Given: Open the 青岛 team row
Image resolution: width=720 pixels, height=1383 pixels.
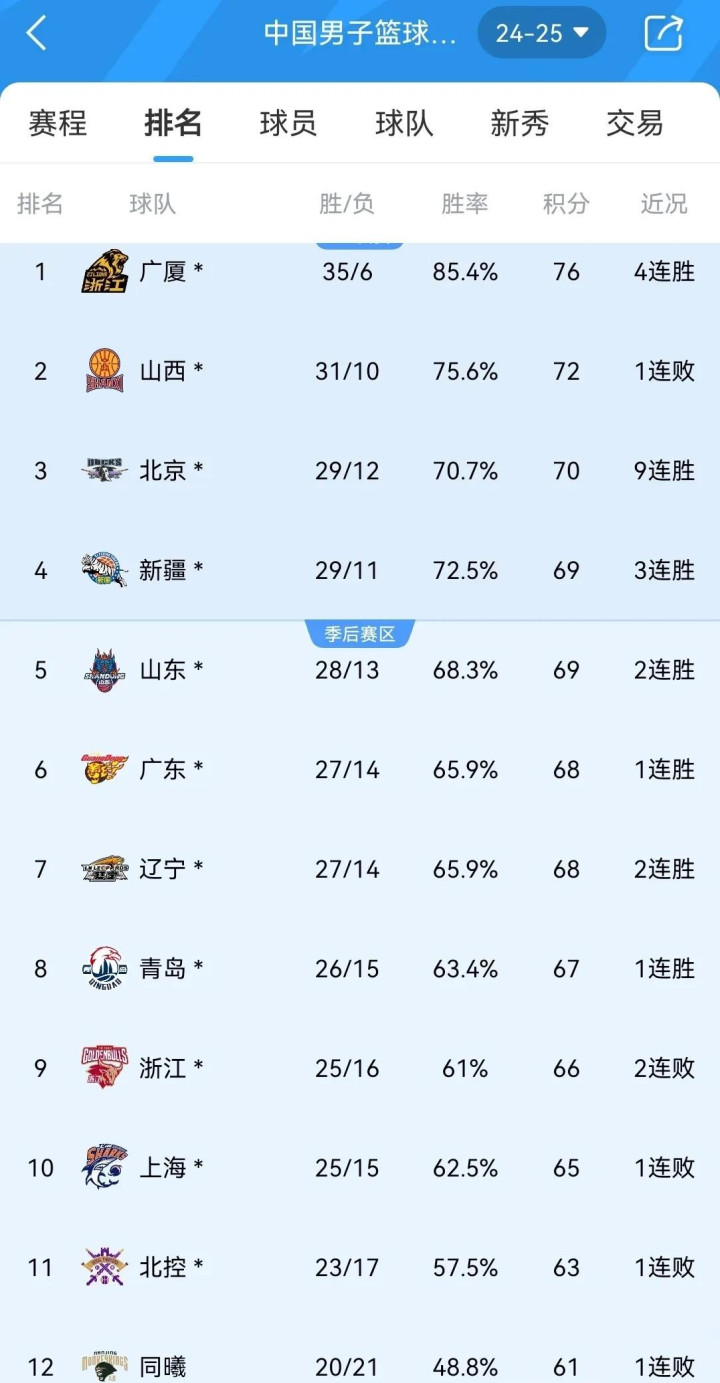Looking at the screenshot, I should [x=163, y=968].
